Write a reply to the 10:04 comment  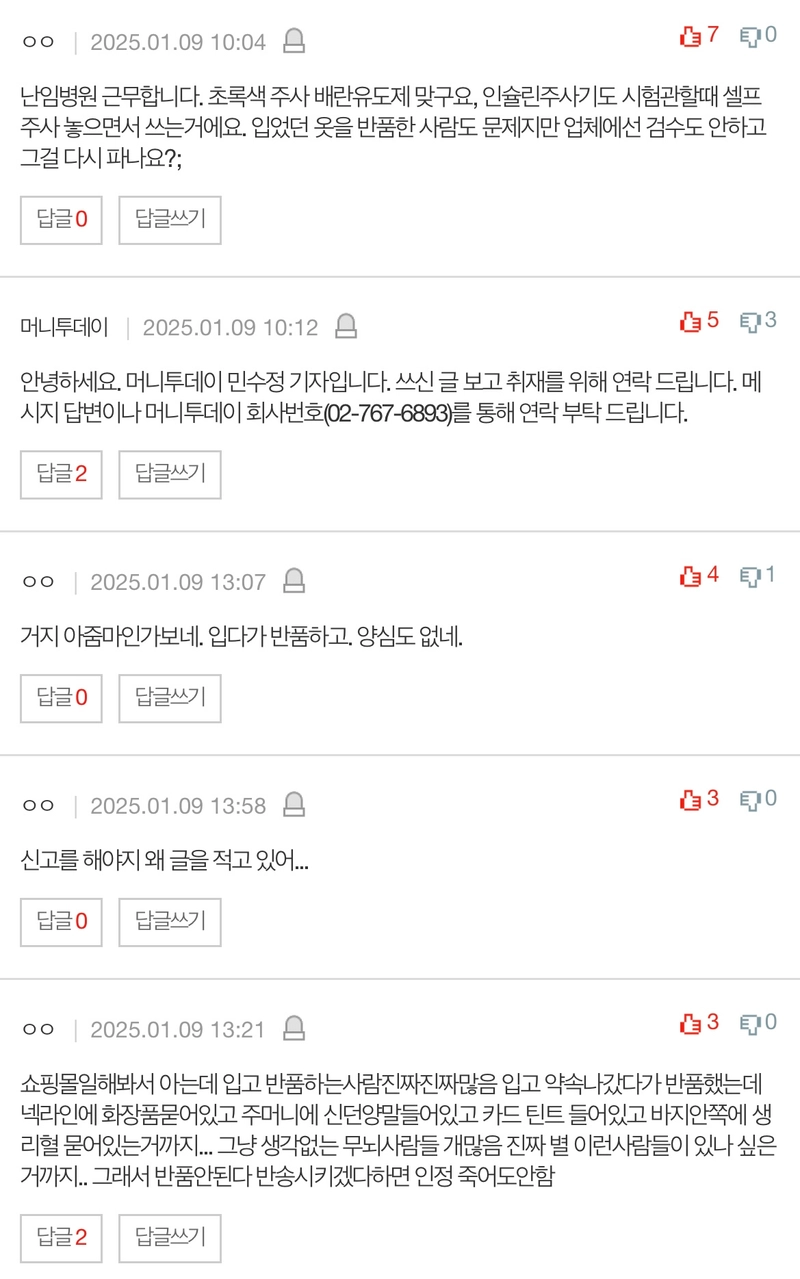click(169, 220)
